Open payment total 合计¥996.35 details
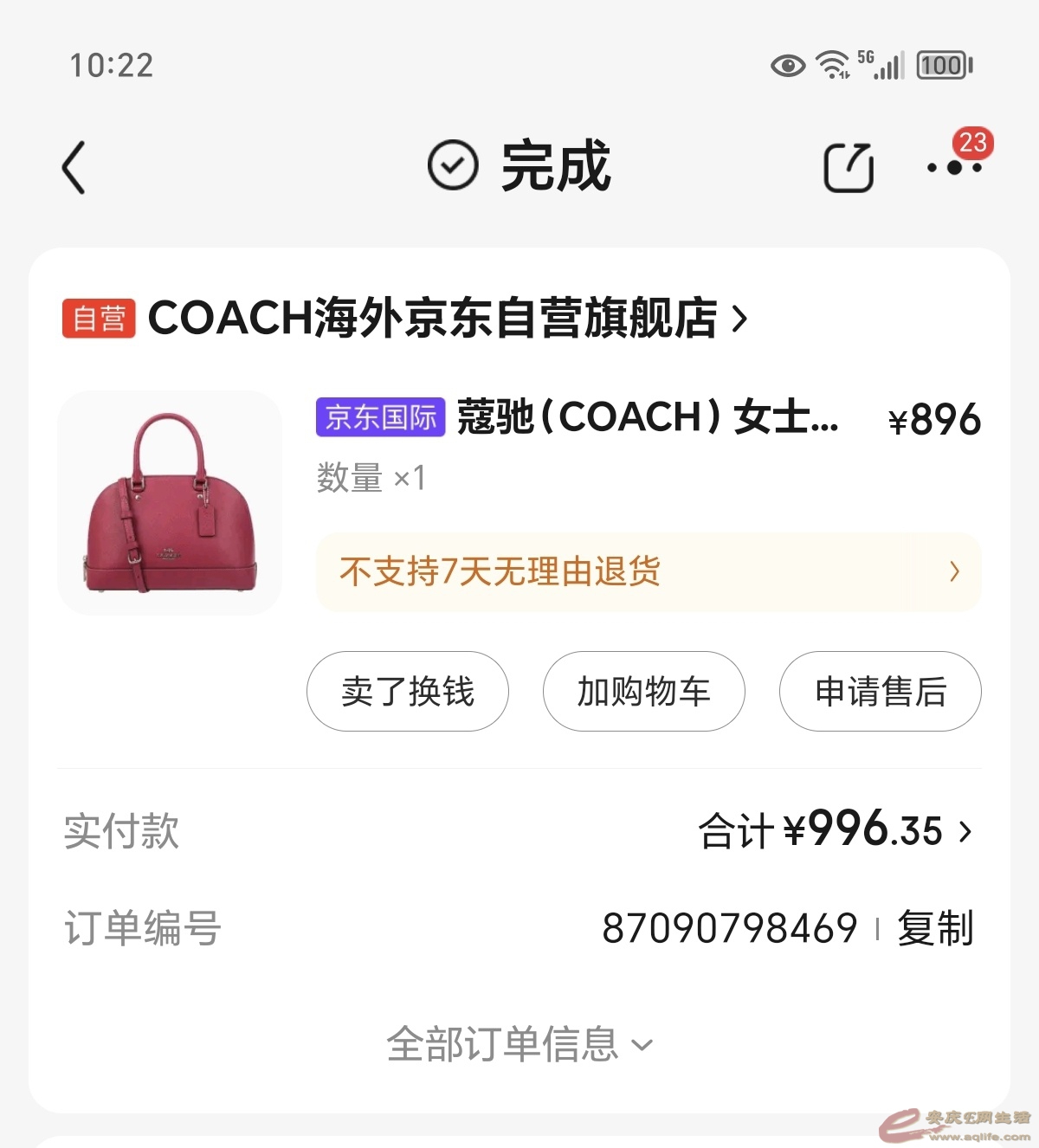The image size is (1039, 1148). coord(836,831)
